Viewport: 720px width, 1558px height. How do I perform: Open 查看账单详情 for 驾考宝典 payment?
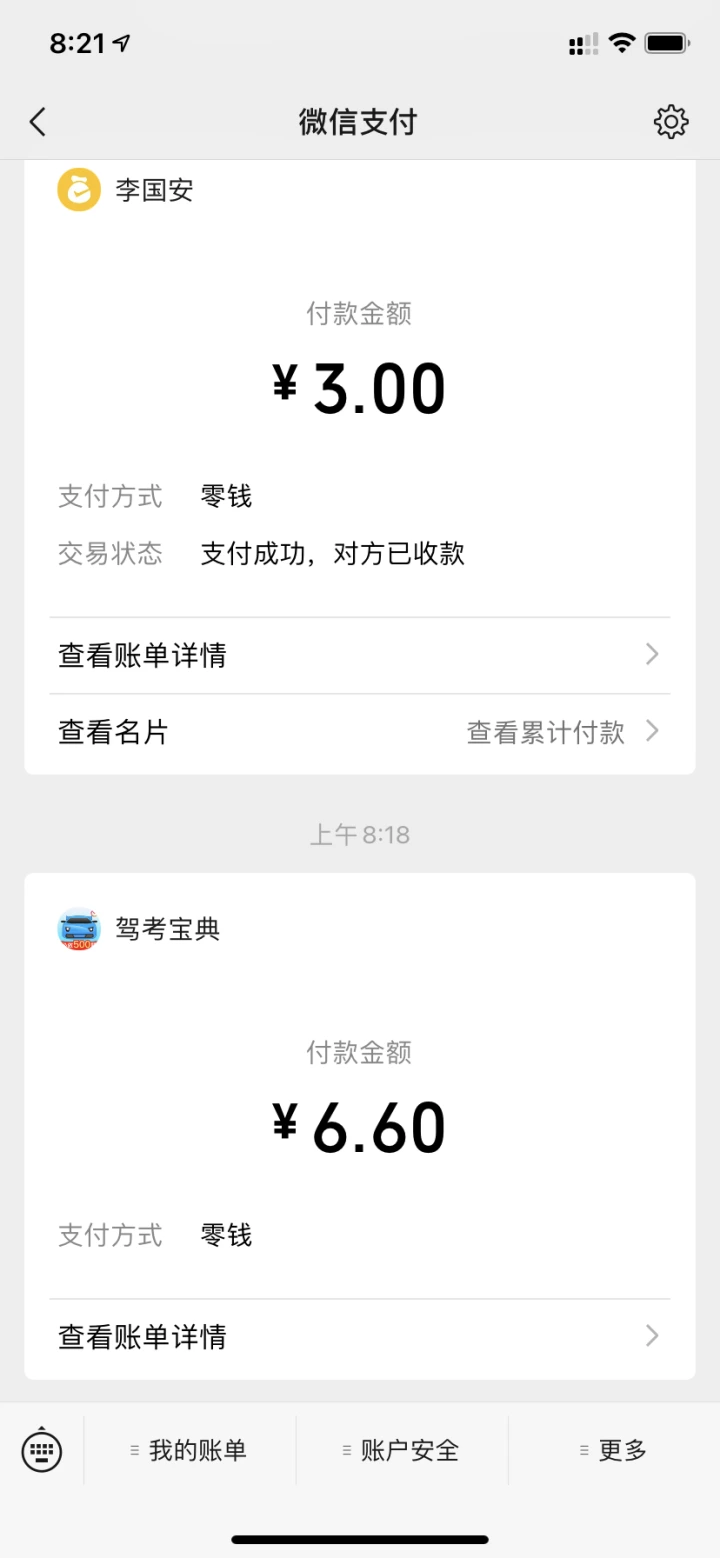(359, 1336)
